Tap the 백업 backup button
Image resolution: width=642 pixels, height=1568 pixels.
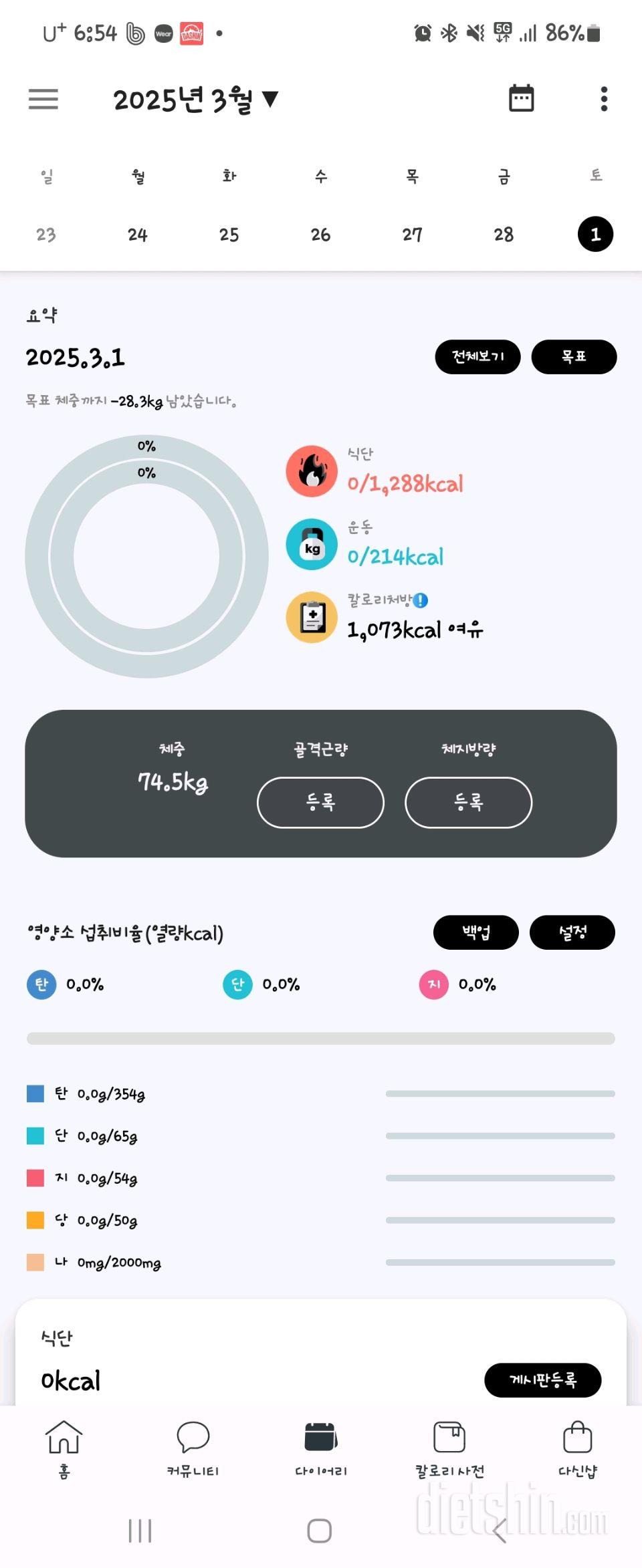476,932
